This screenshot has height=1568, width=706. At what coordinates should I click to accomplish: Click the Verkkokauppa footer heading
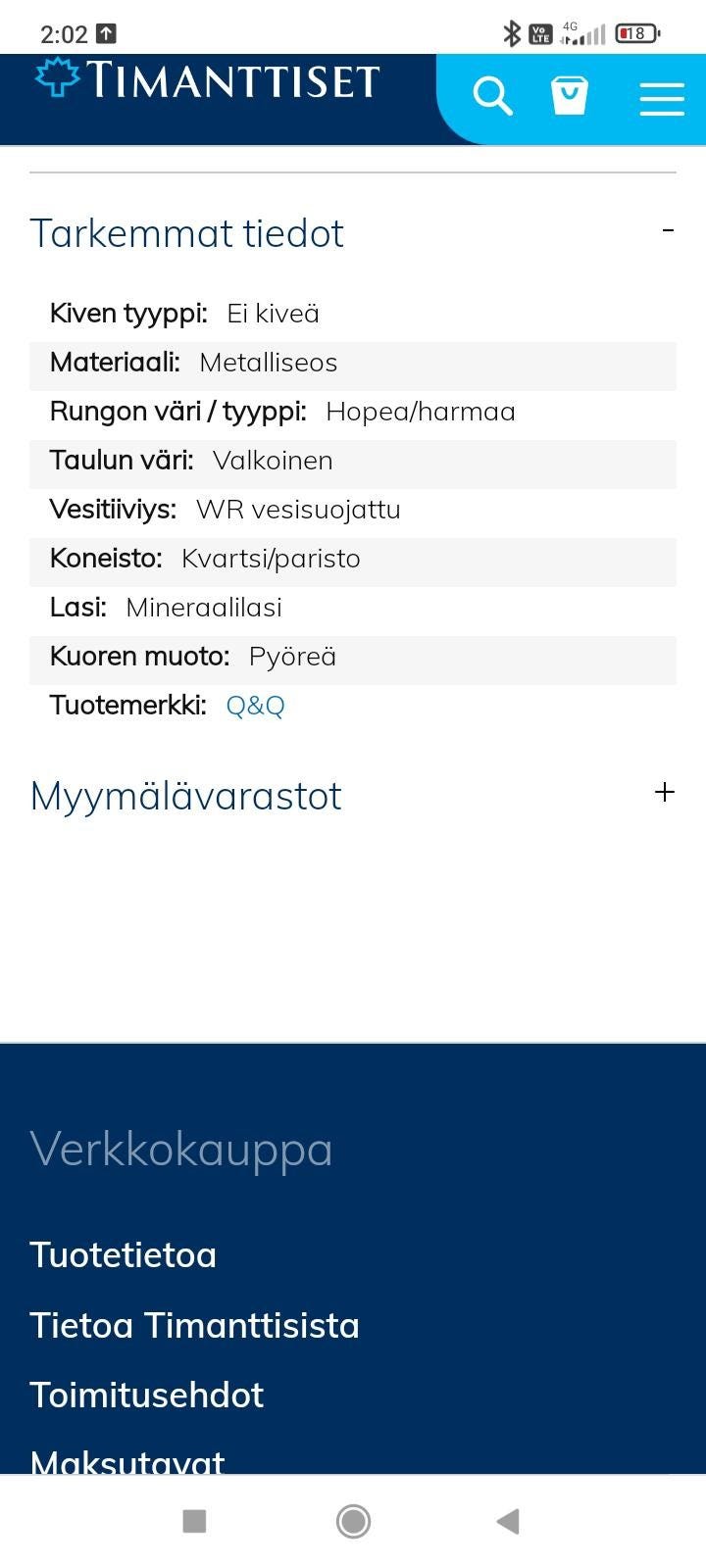pos(180,1149)
